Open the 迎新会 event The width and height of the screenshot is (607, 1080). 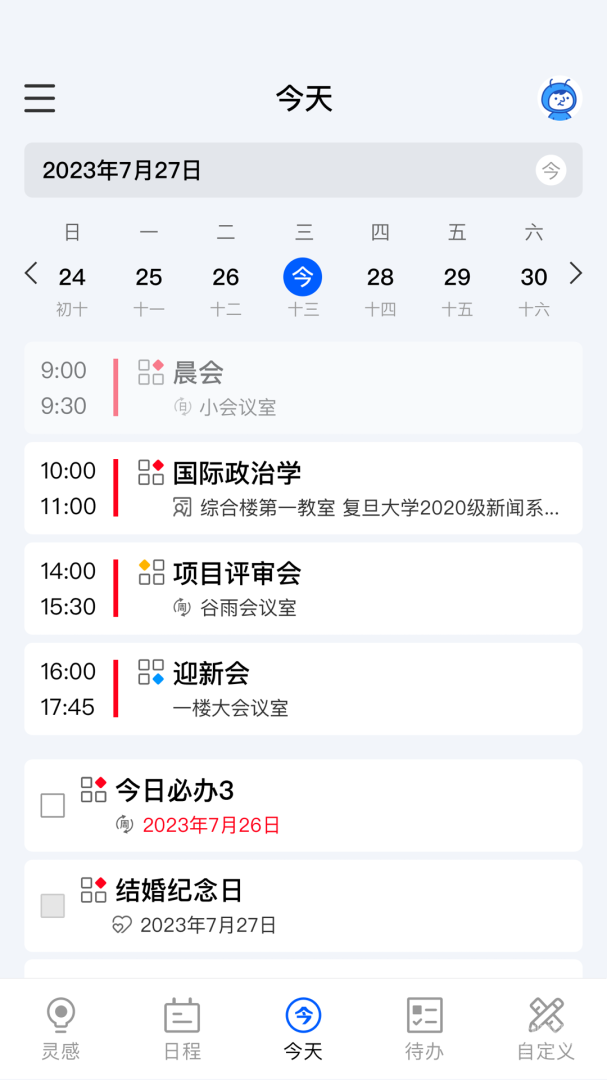[x=303, y=689]
